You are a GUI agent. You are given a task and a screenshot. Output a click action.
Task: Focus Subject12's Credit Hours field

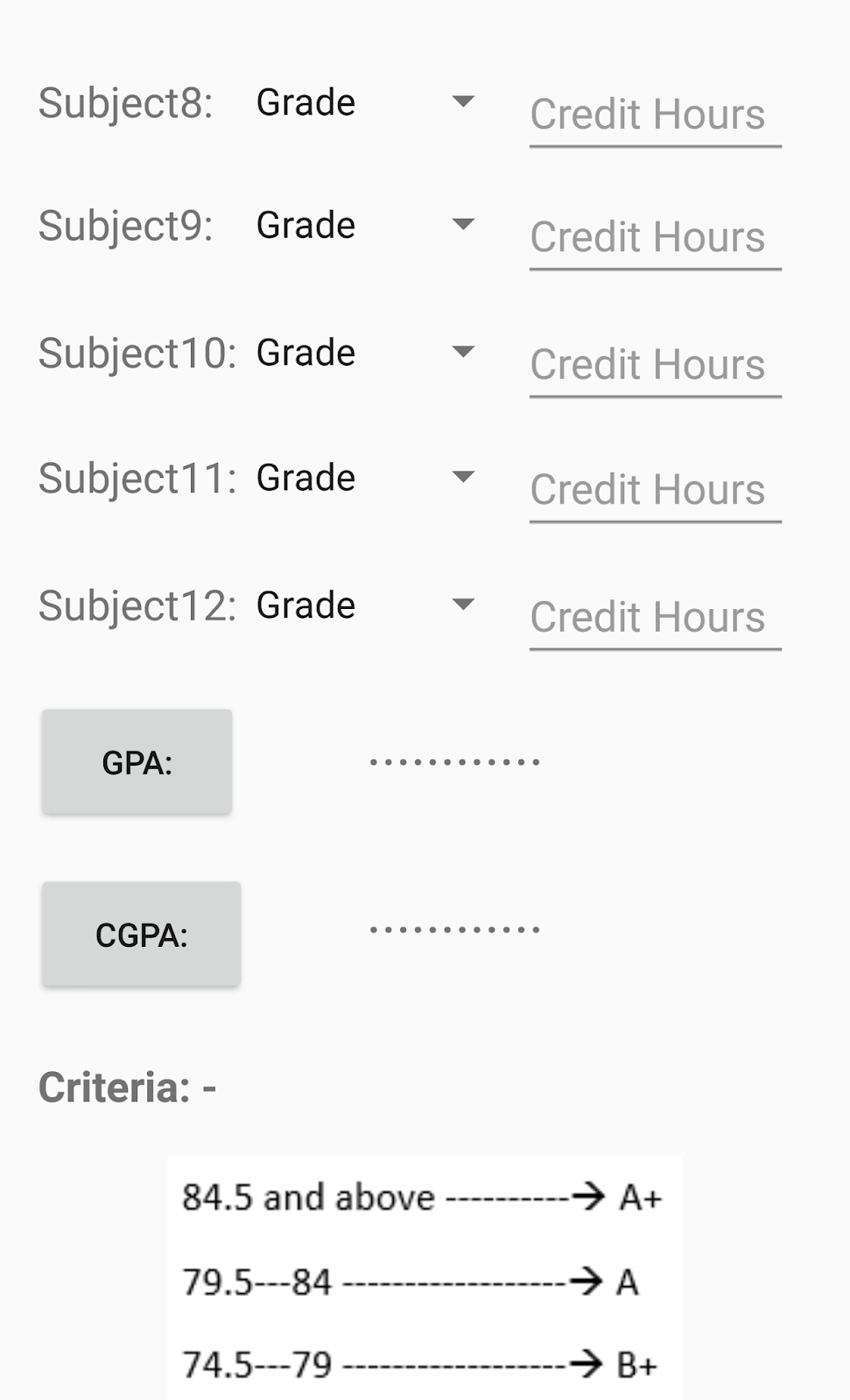(655, 619)
